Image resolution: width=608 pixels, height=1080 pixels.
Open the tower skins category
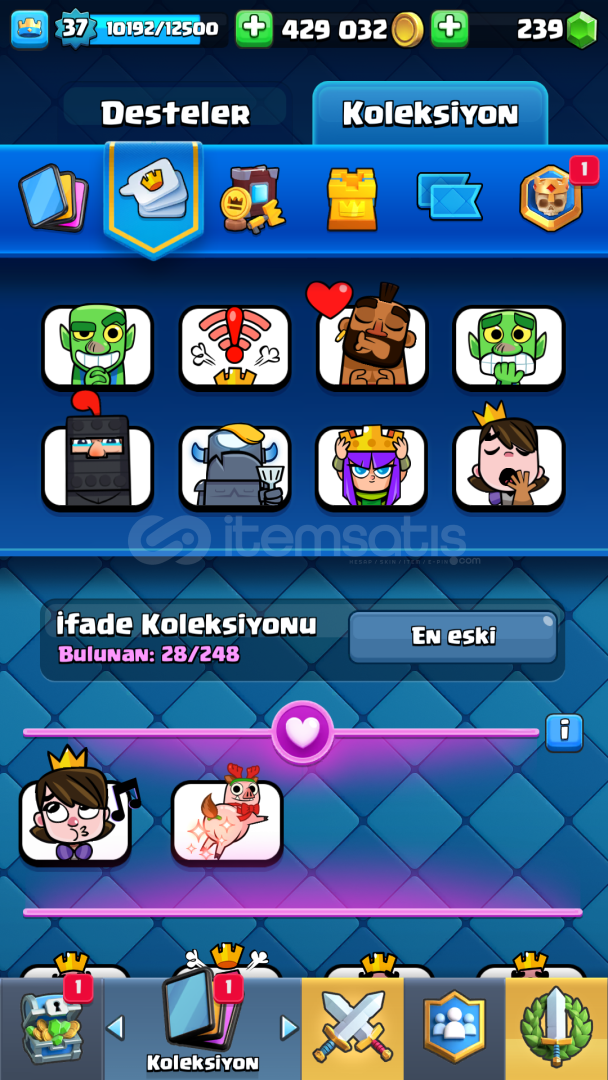point(353,199)
